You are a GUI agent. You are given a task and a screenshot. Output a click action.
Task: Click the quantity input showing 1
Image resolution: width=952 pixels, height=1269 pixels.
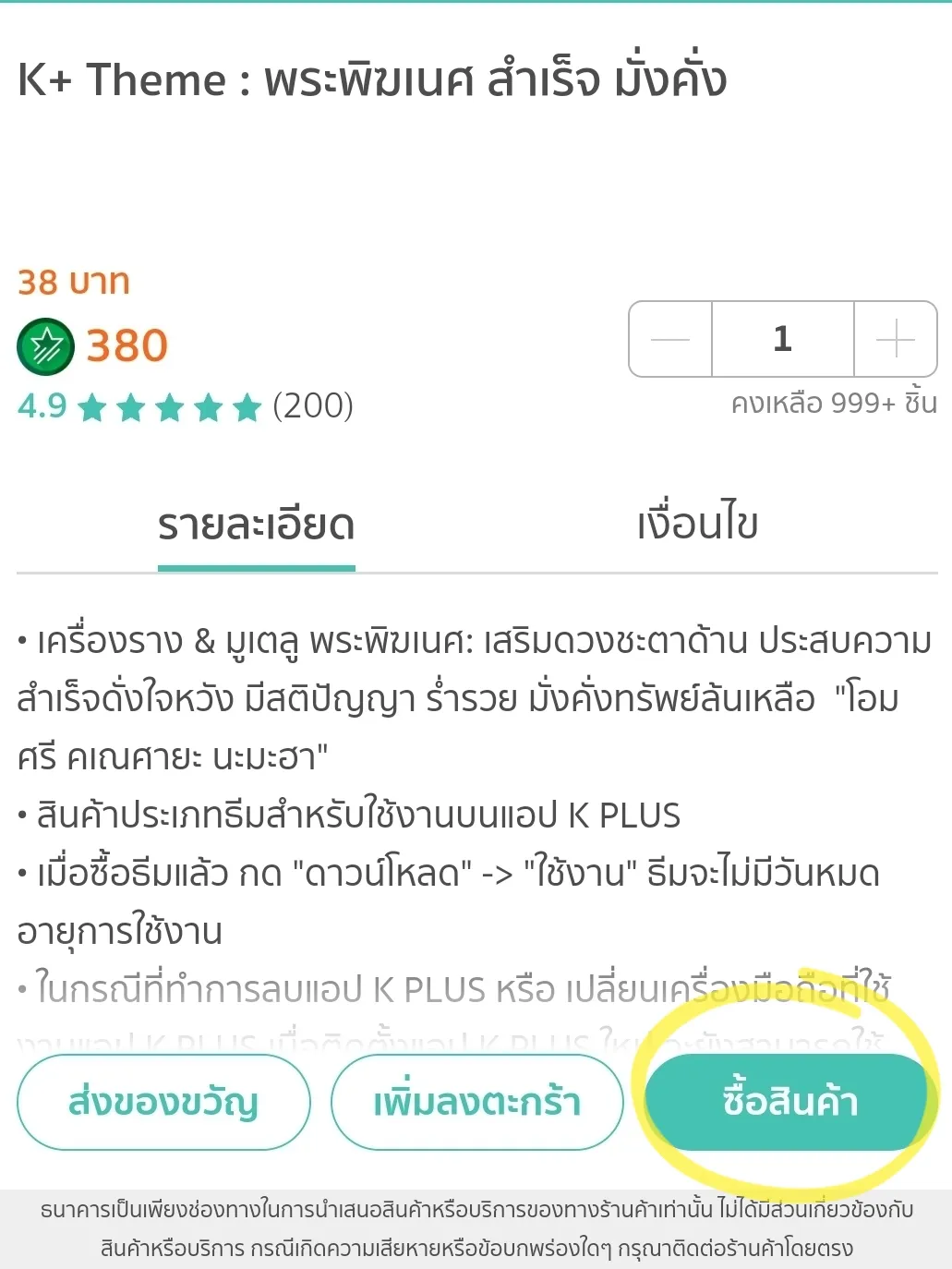781,339
